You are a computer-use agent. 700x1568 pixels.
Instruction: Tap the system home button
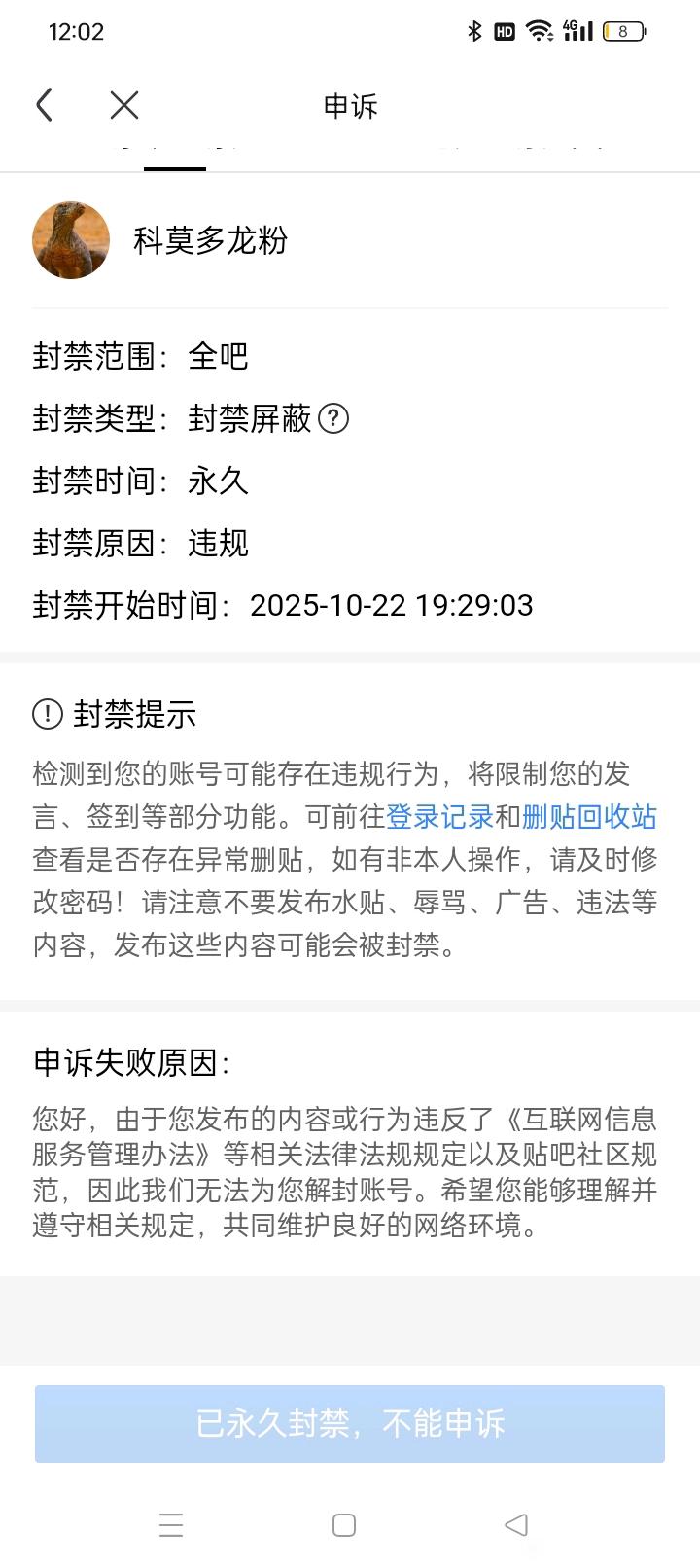pos(344,1524)
